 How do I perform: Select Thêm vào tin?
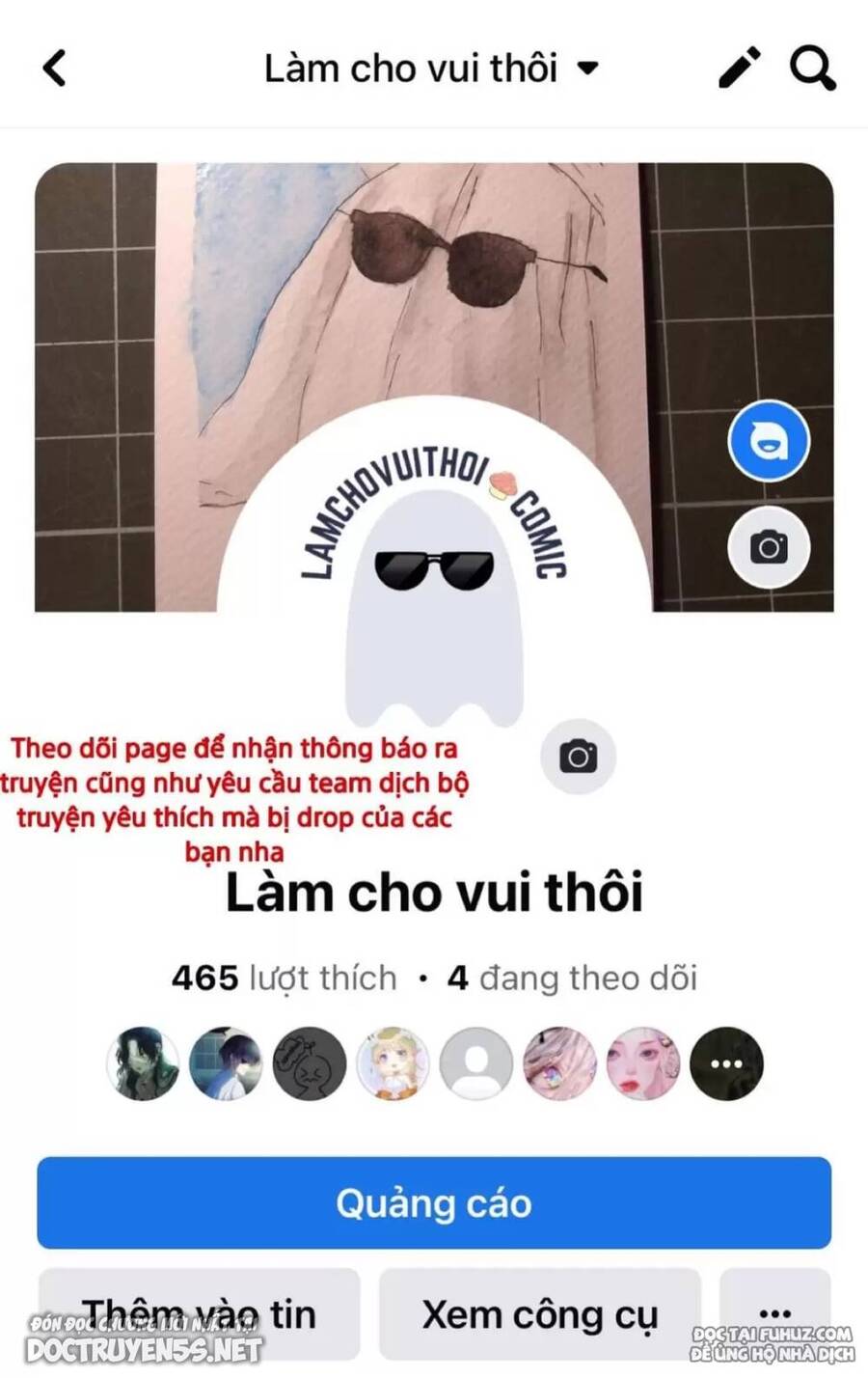199,1313
